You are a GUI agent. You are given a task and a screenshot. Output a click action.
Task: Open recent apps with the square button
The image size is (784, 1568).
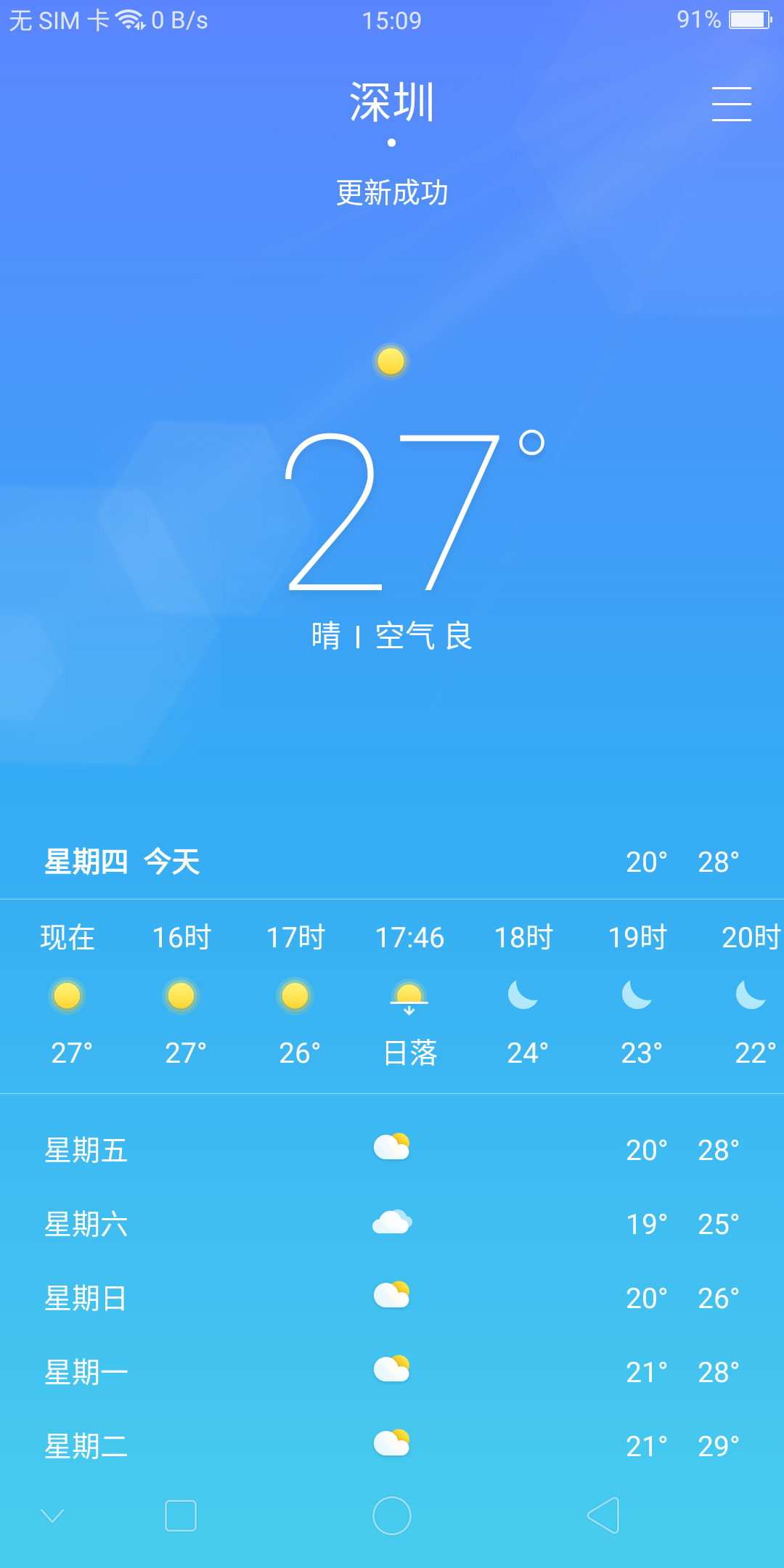pos(181,1516)
